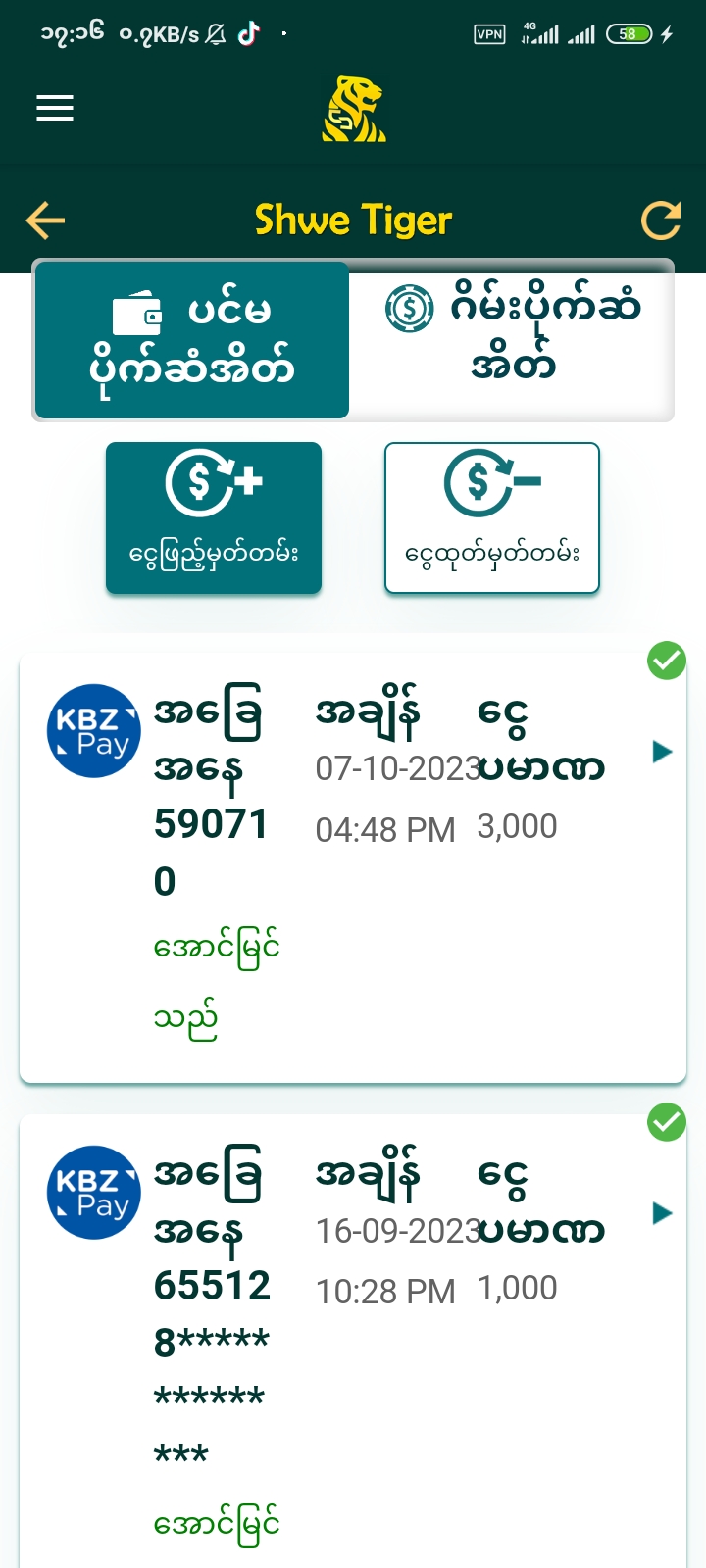Refresh the Shwe Tiger page

tap(661, 220)
